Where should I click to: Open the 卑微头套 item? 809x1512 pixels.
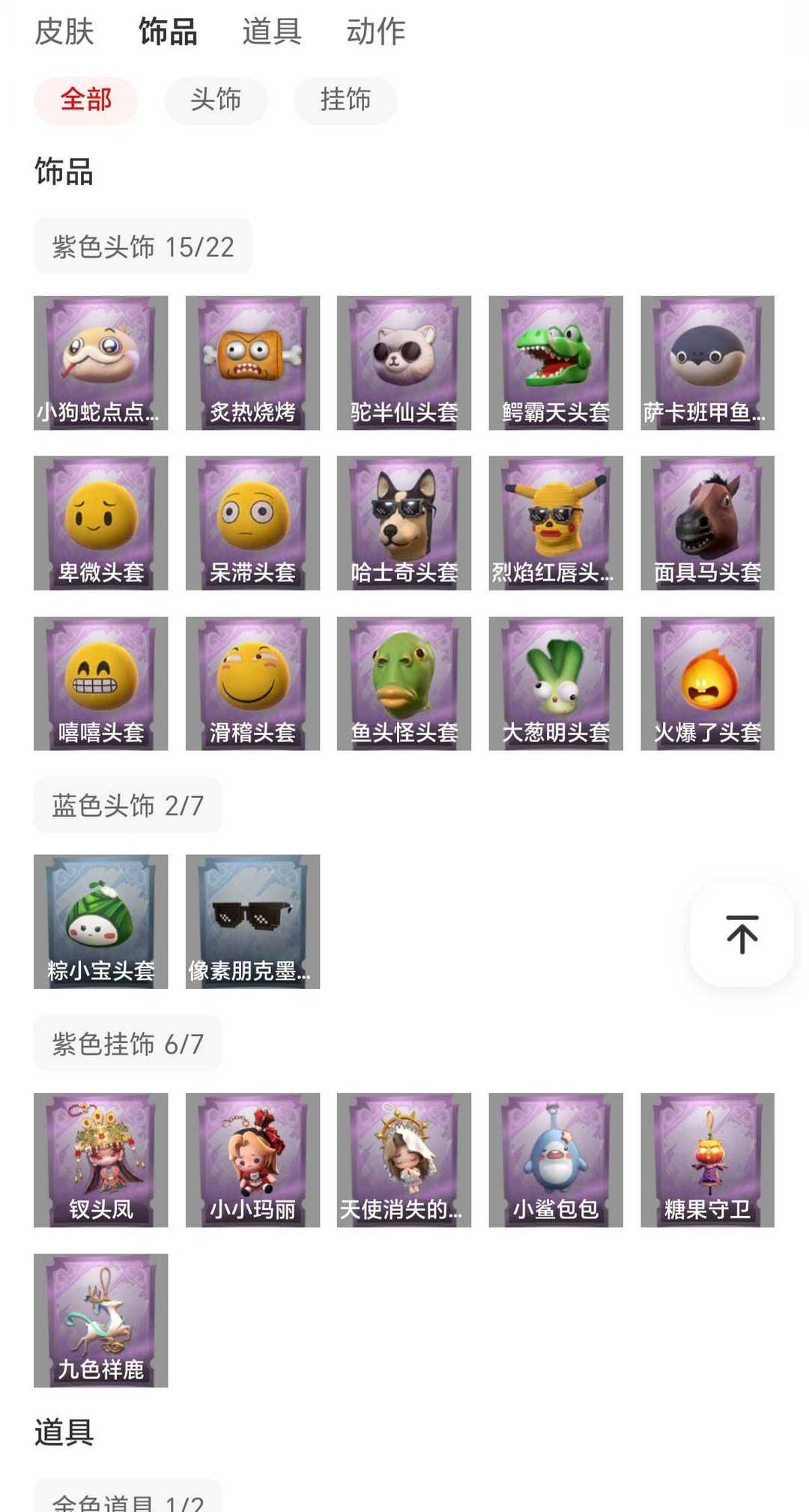click(100, 523)
